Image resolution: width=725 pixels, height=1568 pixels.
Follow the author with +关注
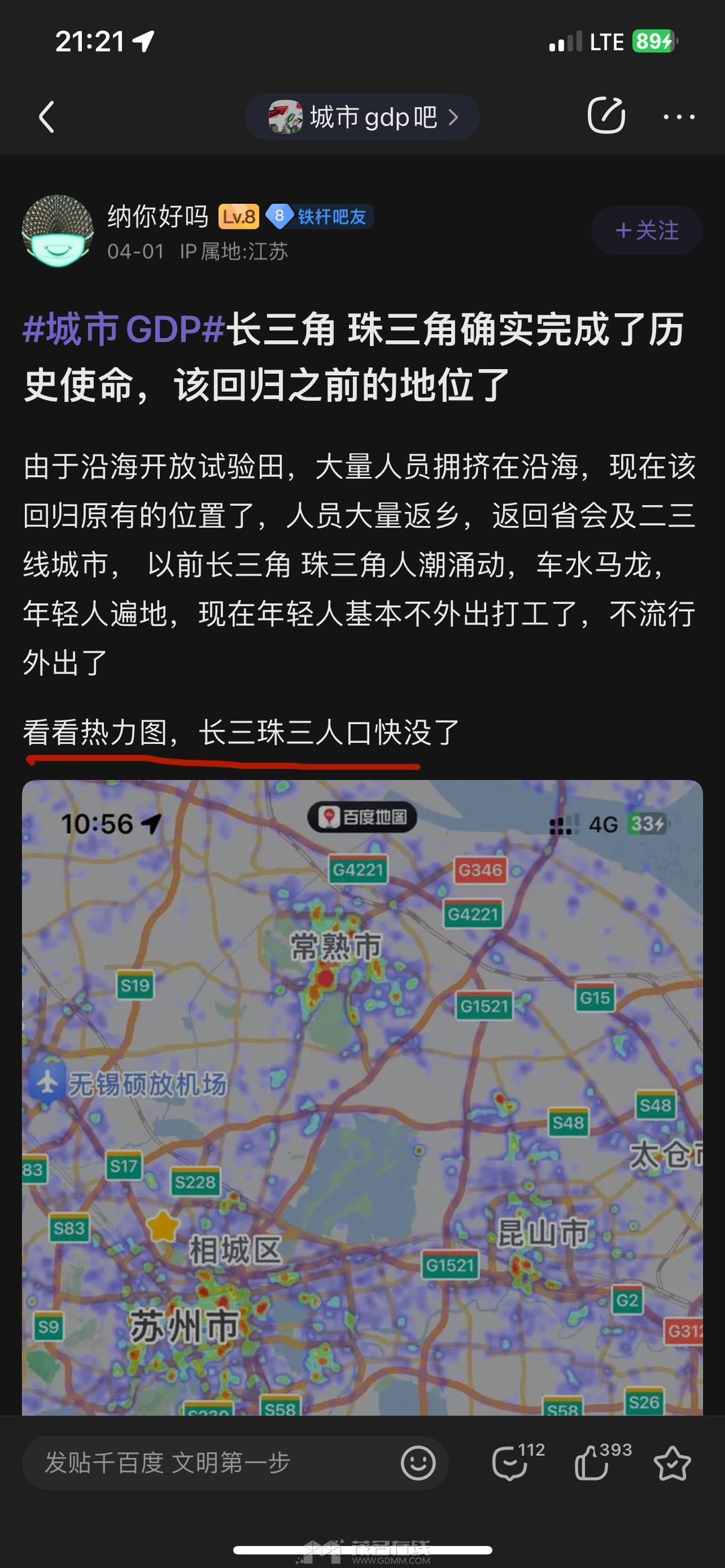tap(646, 231)
